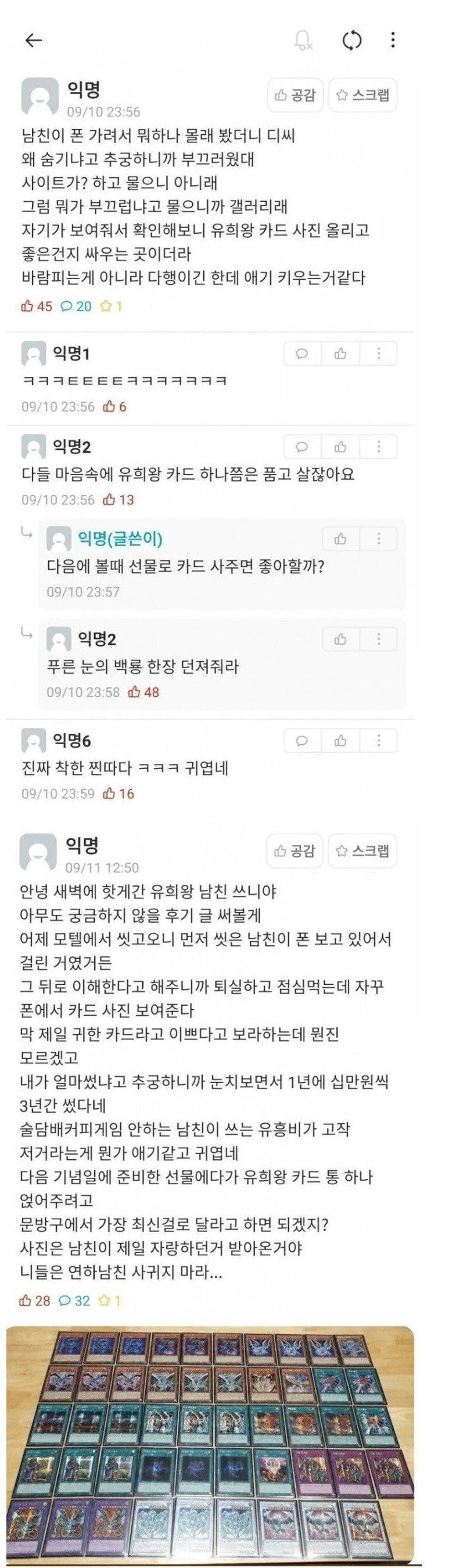Refresh the post with the circular arrows

pyautogui.click(x=352, y=41)
